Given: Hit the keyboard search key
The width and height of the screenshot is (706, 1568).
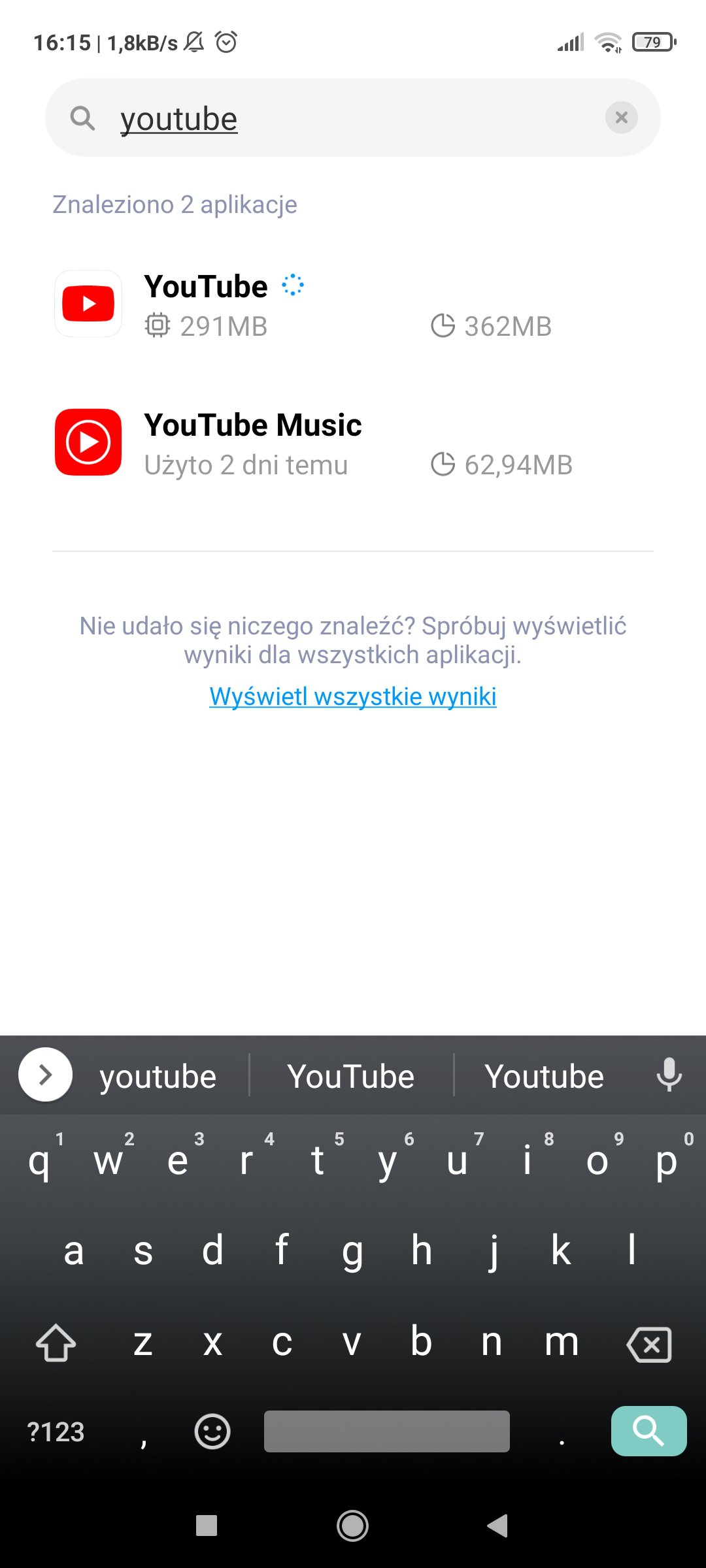Looking at the screenshot, I should pos(648,1431).
